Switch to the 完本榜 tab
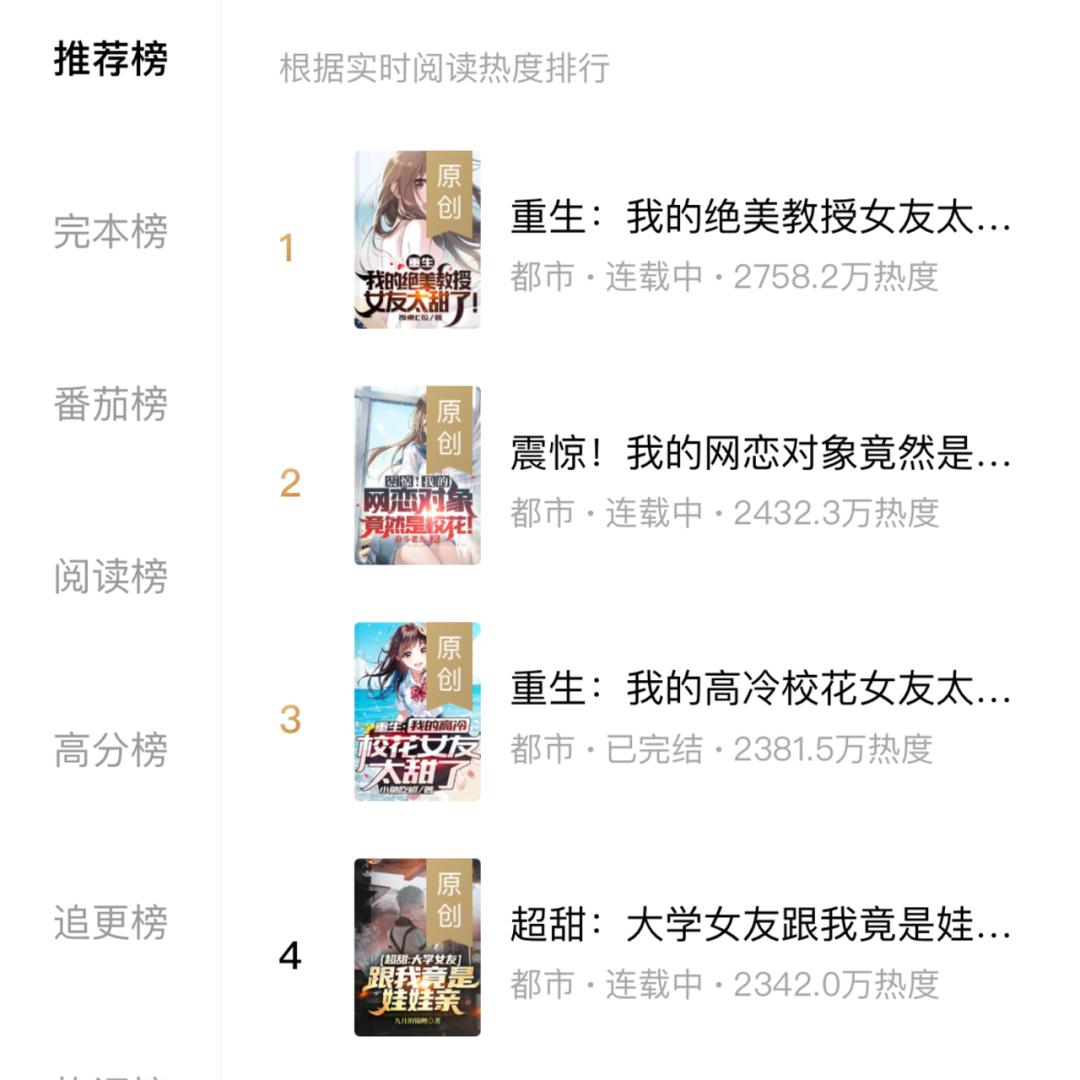1080x1080 pixels. pyautogui.click(x=110, y=232)
